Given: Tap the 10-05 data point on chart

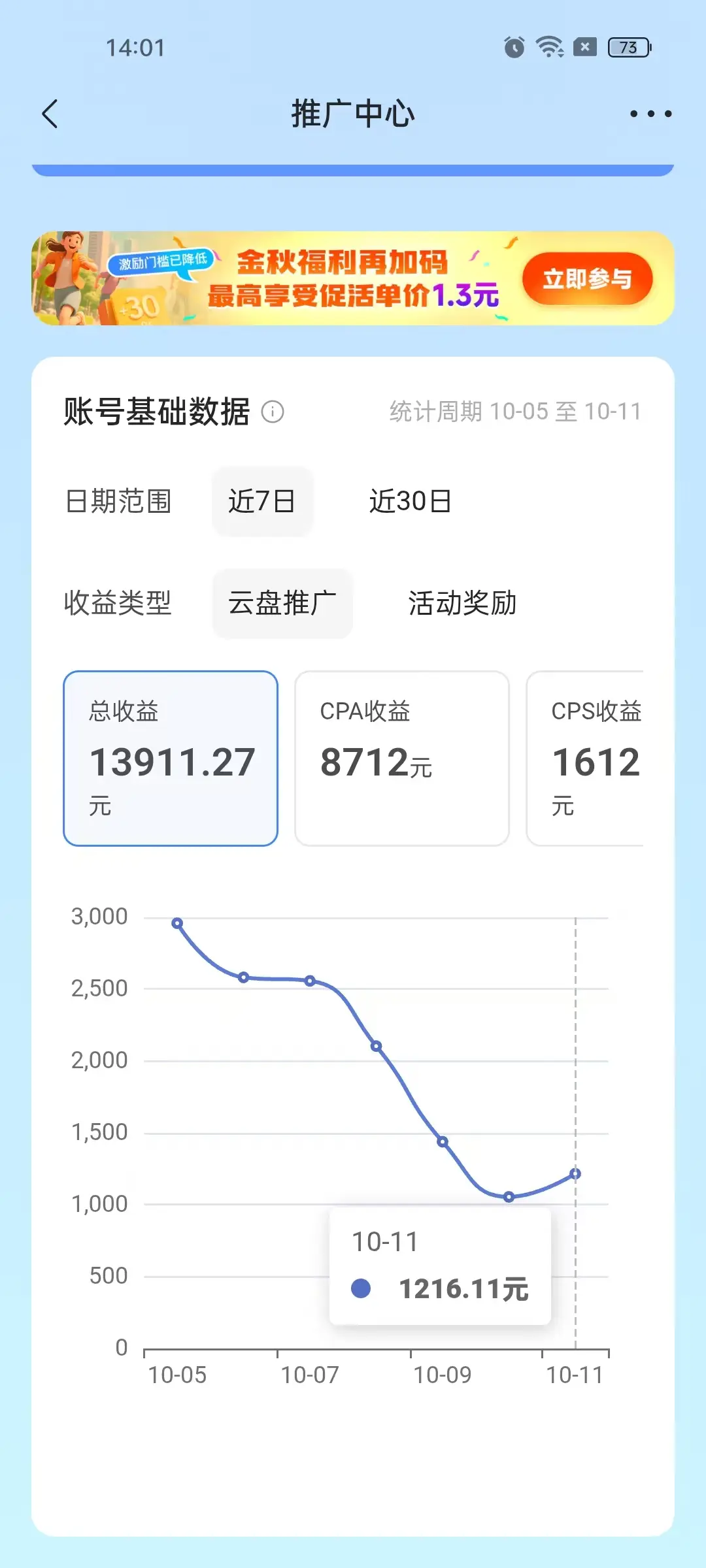Looking at the screenshot, I should pyautogui.click(x=177, y=923).
